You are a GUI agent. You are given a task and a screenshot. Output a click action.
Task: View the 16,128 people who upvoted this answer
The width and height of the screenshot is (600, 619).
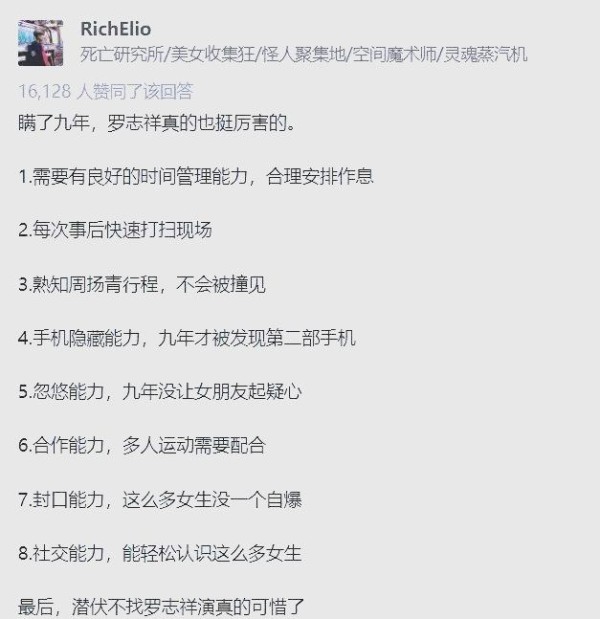(105, 92)
